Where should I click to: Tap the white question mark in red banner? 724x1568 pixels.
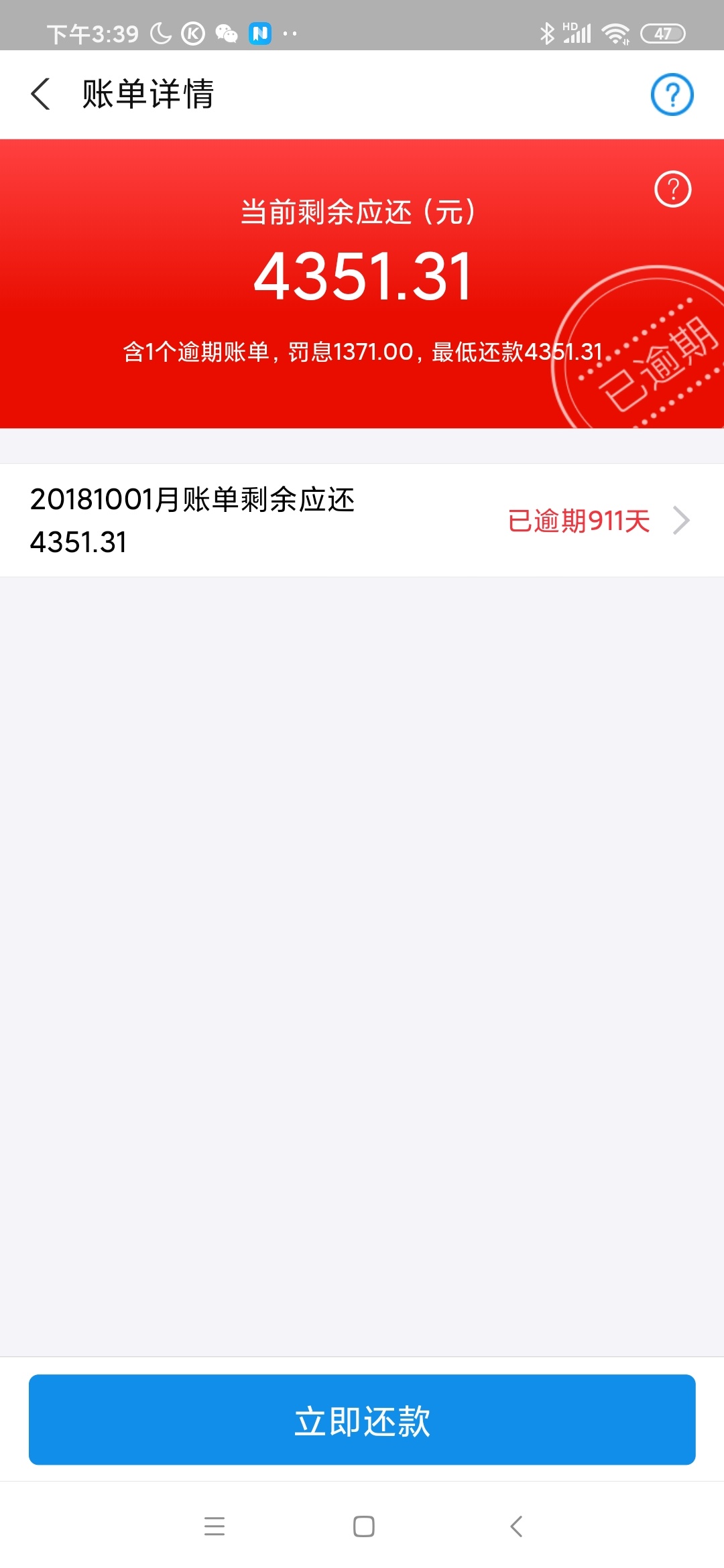tap(672, 190)
